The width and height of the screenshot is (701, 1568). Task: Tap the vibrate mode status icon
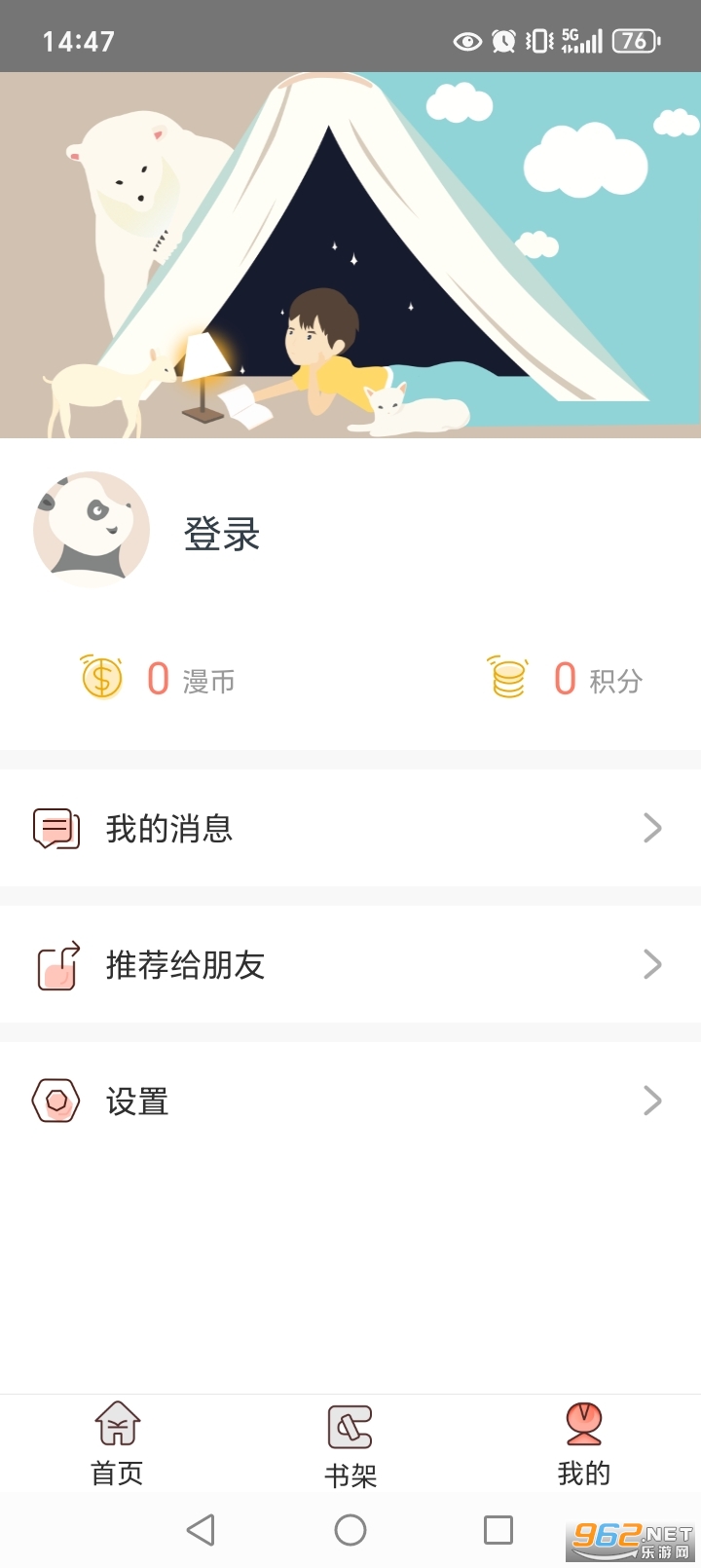[x=538, y=40]
